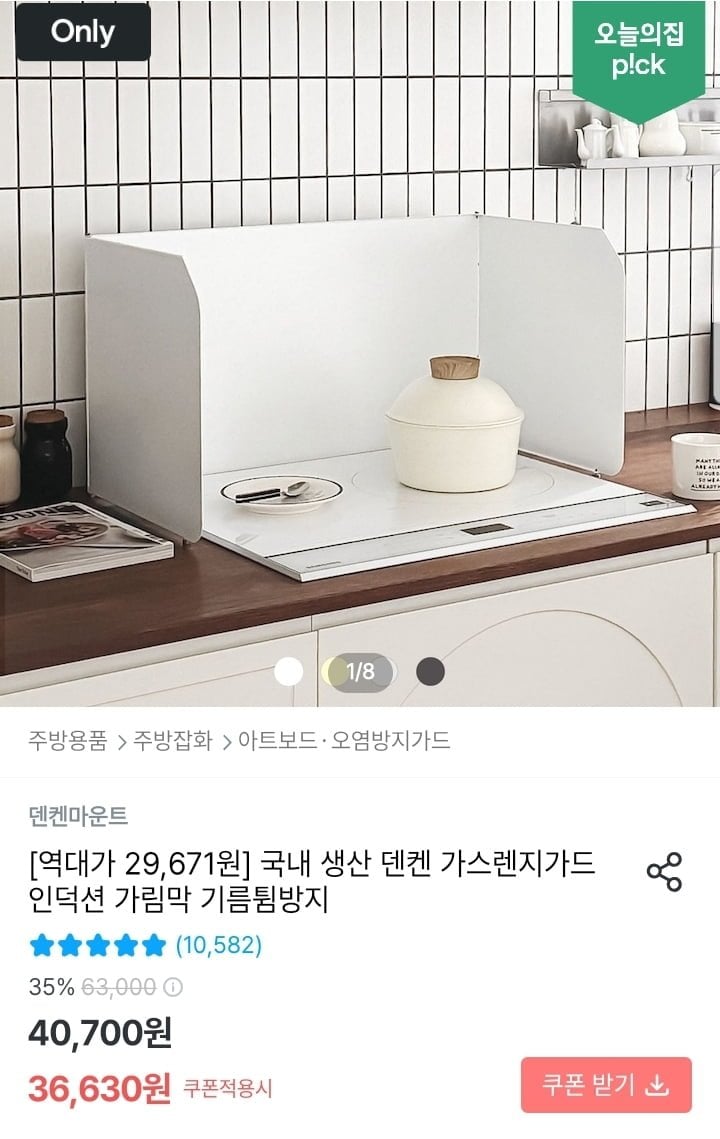Open the 주방잡화 category breadcrumb
720x1139 pixels.
173,742
